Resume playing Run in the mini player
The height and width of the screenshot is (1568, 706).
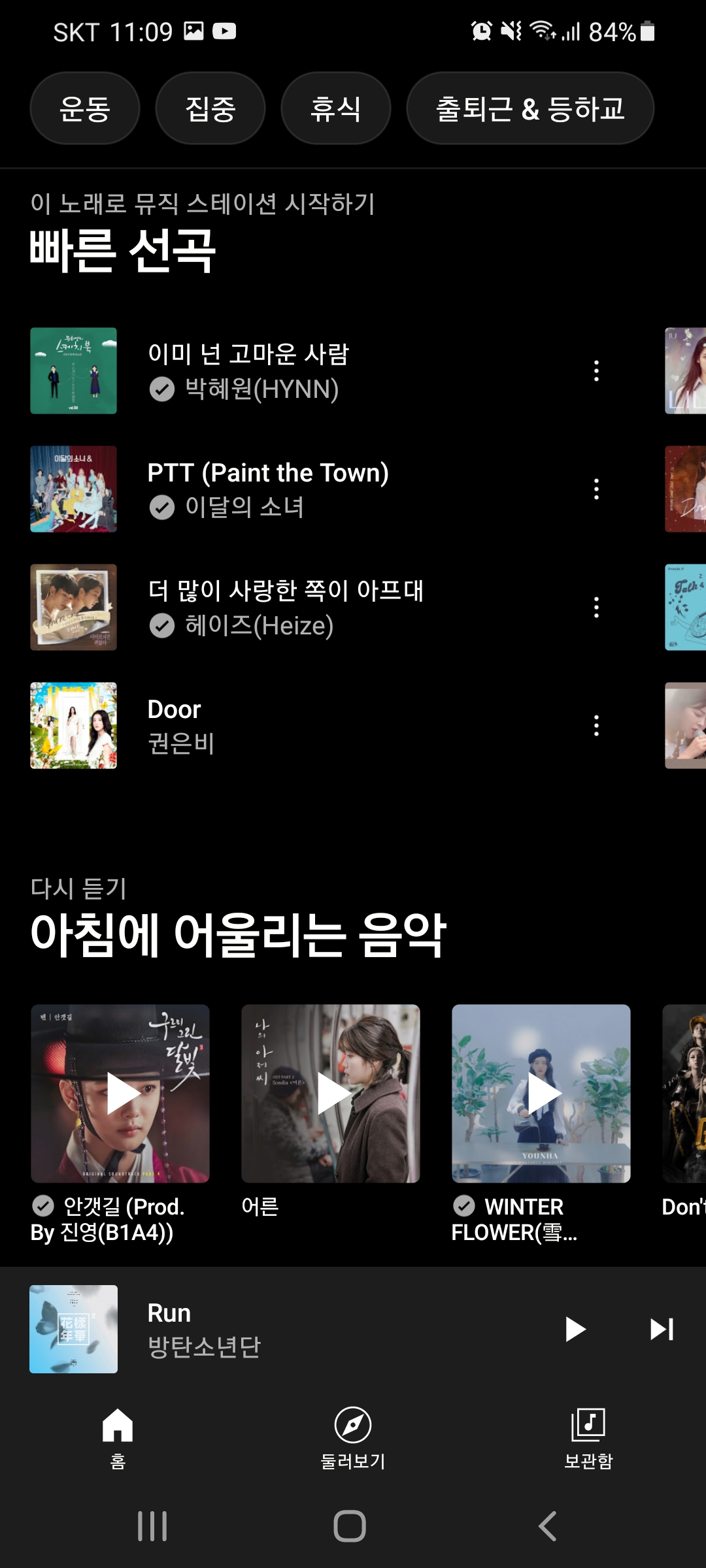[x=575, y=1329]
